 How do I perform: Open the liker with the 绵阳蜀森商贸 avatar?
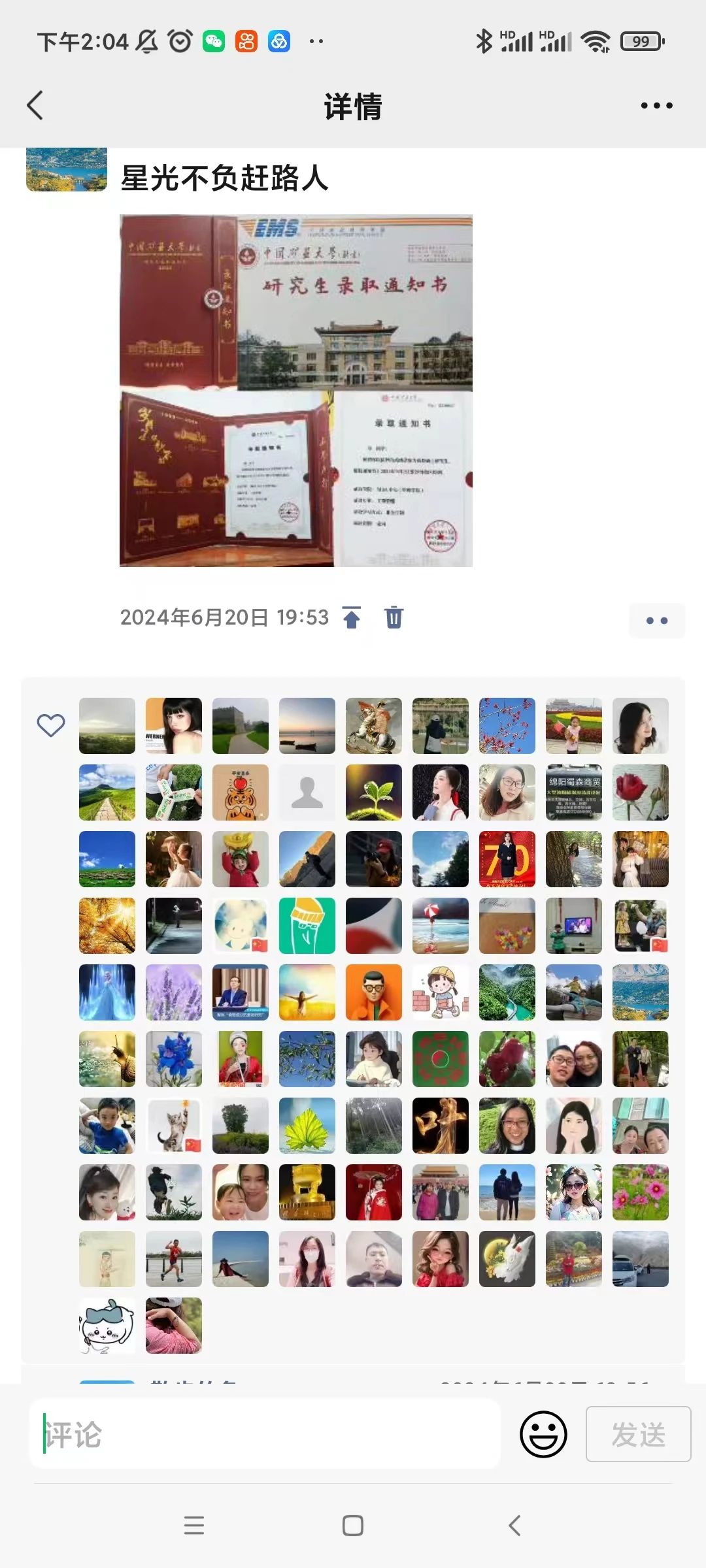click(574, 792)
